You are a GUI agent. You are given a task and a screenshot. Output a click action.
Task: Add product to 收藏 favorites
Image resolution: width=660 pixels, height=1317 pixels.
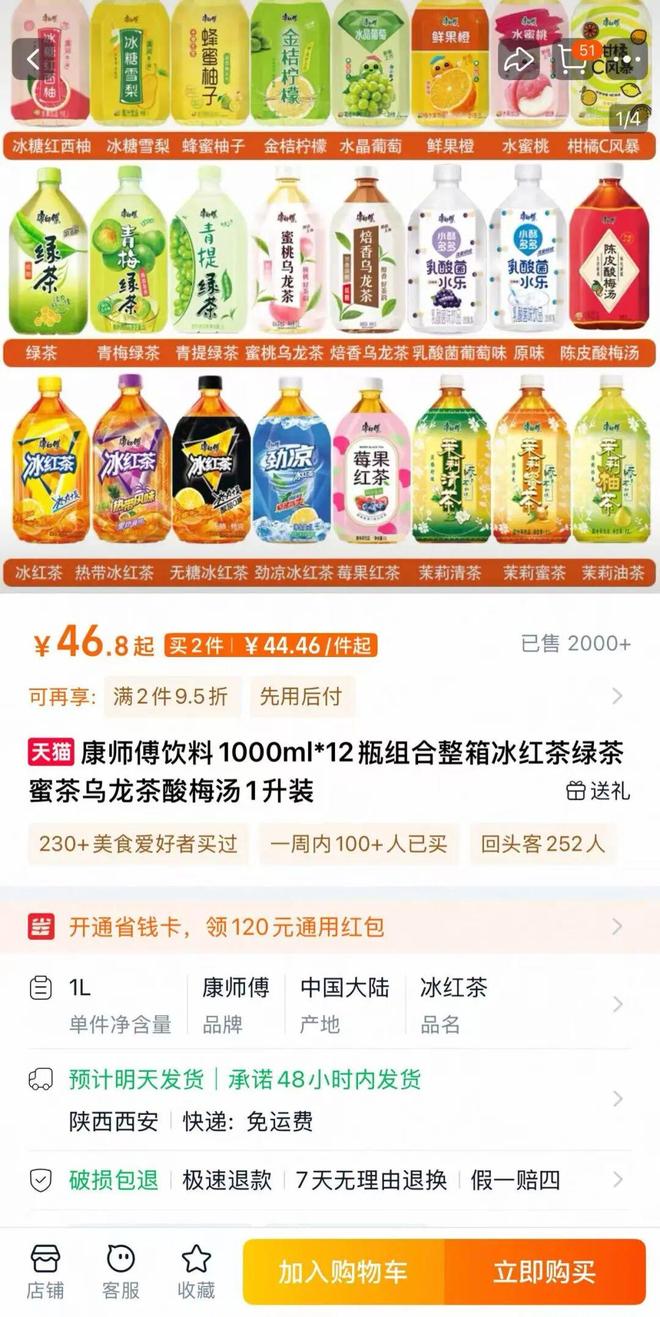(x=196, y=1272)
